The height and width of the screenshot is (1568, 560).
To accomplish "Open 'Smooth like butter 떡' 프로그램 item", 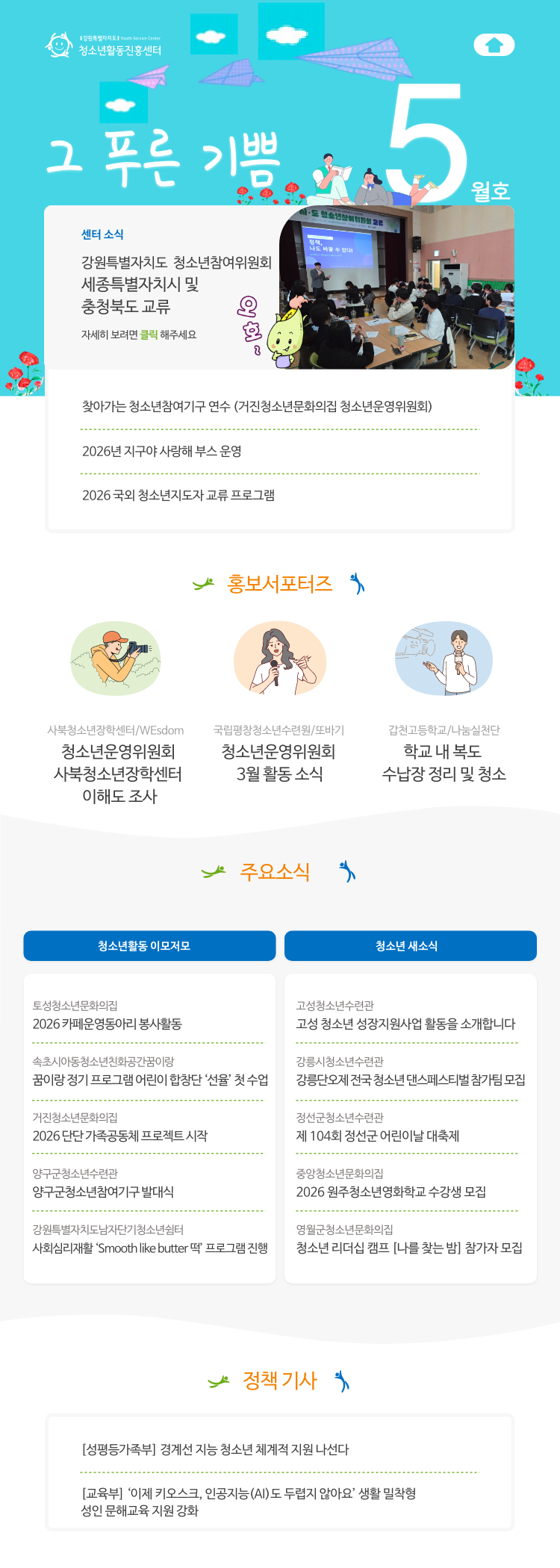I will [x=150, y=1248].
